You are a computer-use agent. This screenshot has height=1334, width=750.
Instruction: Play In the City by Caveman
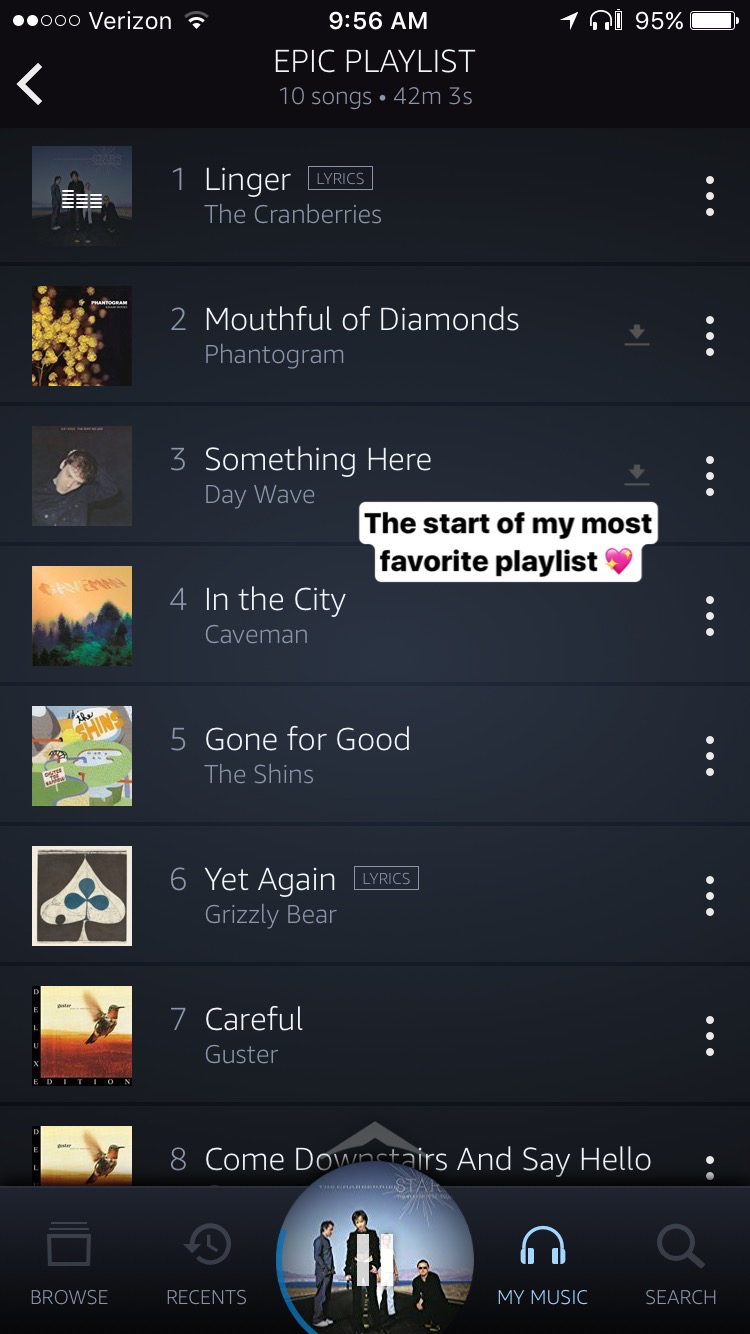click(275, 616)
